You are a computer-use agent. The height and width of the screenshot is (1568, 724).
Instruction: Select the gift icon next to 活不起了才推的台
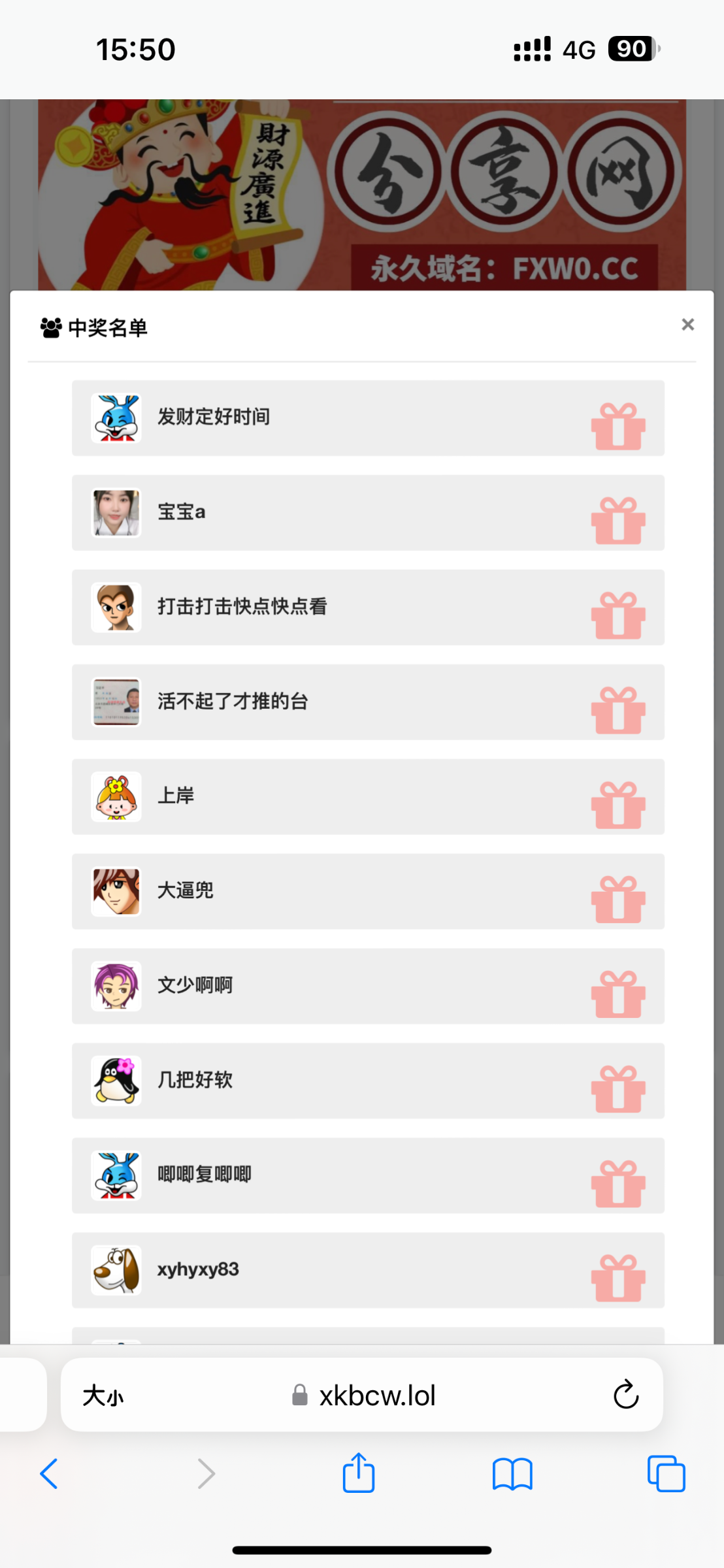[618, 710]
